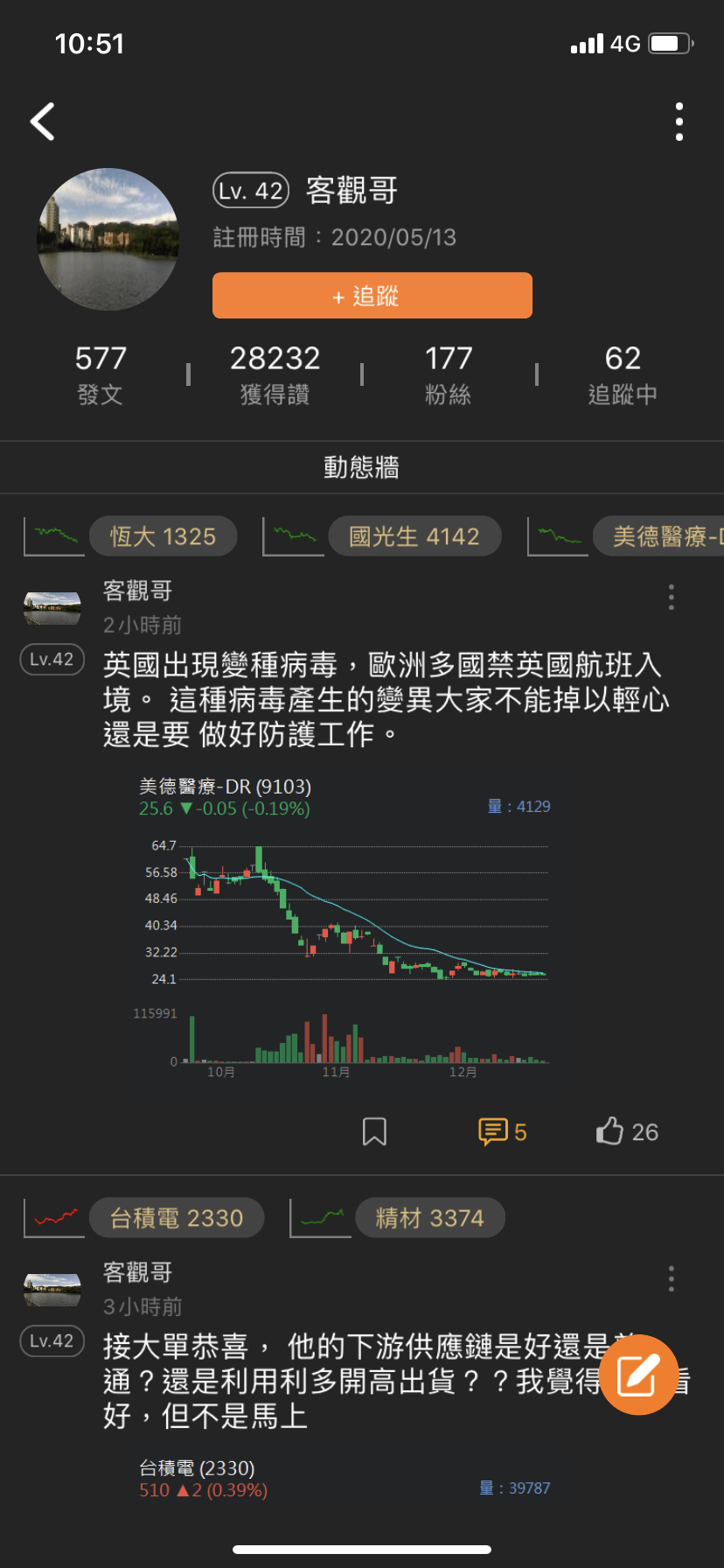Go back using the top-left arrow
This screenshot has width=724, height=1568.
click(x=43, y=122)
